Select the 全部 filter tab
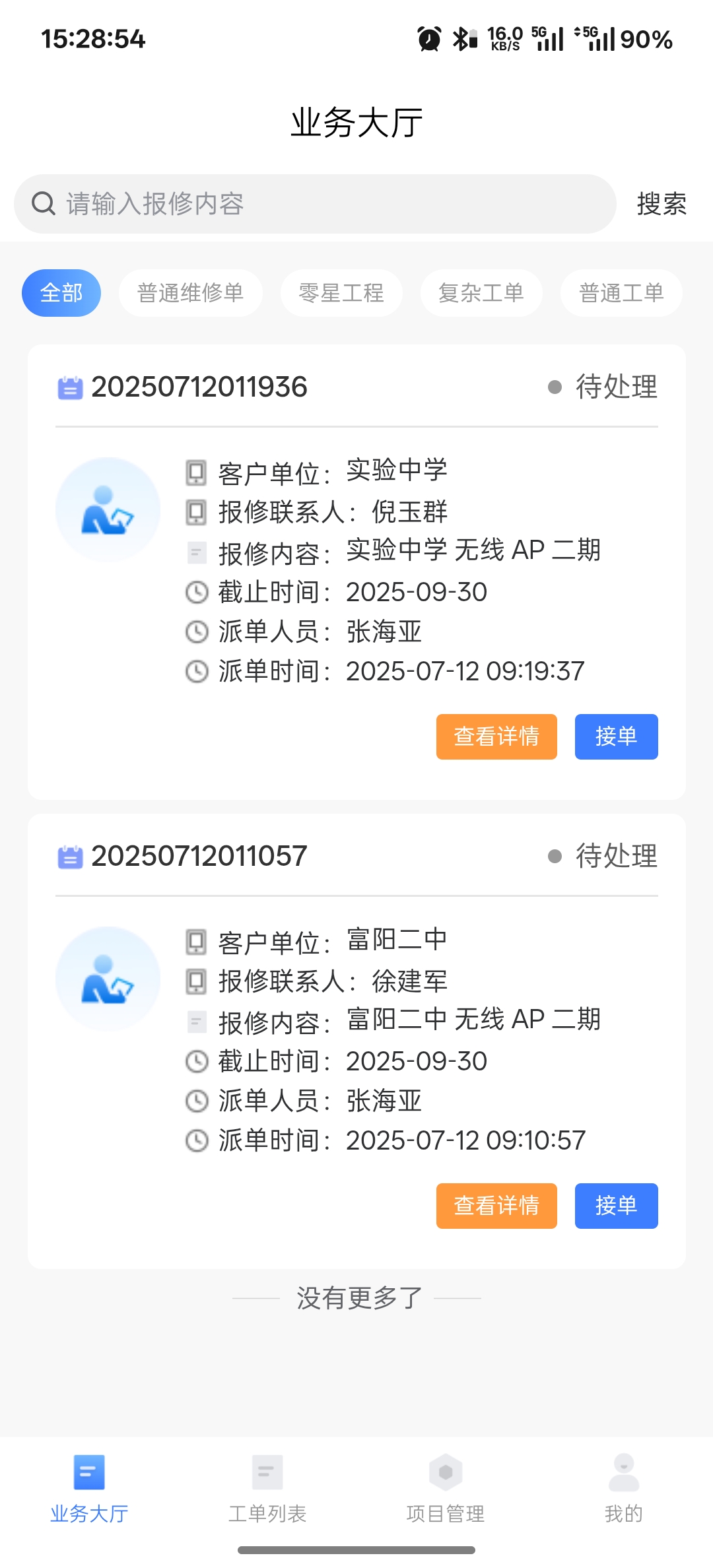Screen dimensions: 713x1568 (x=61, y=292)
